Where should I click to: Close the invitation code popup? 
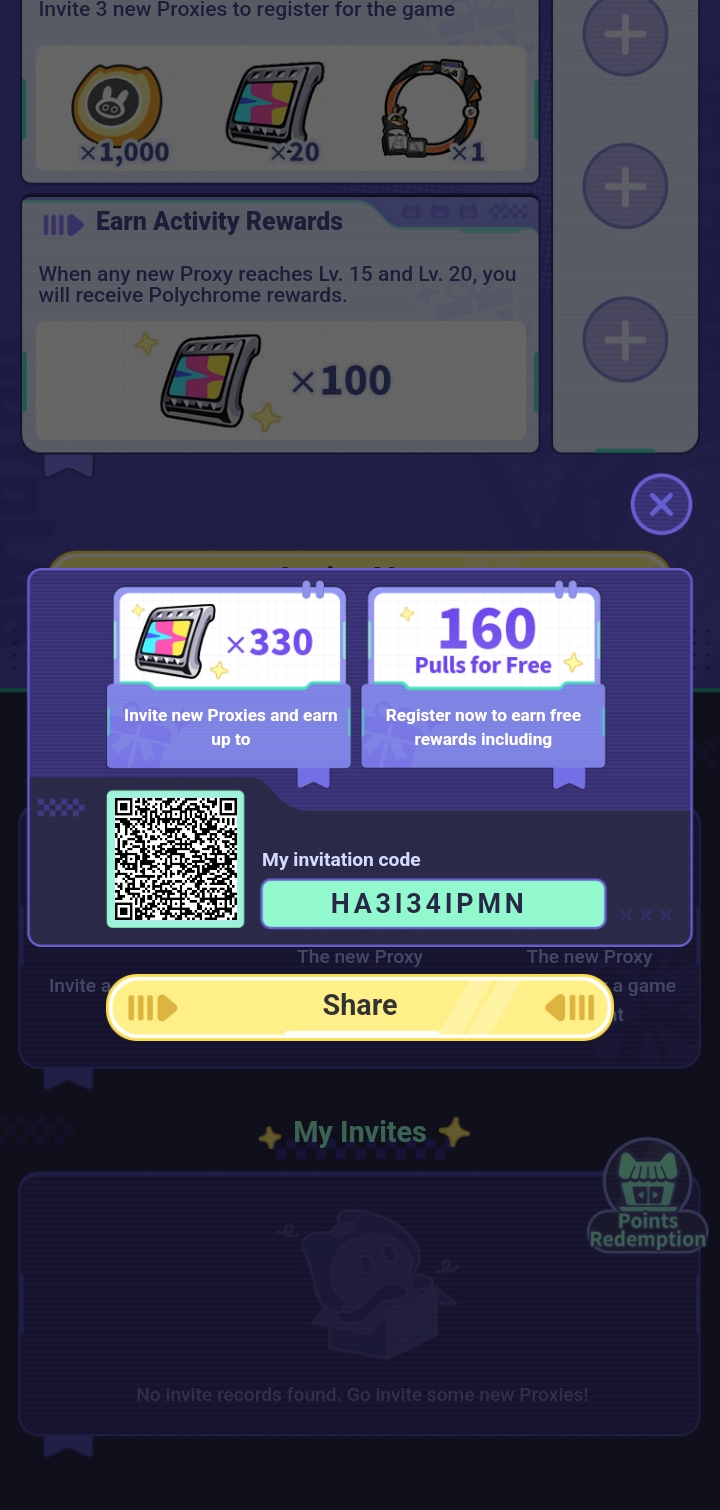pyautogui.click(x=661, y=505)
